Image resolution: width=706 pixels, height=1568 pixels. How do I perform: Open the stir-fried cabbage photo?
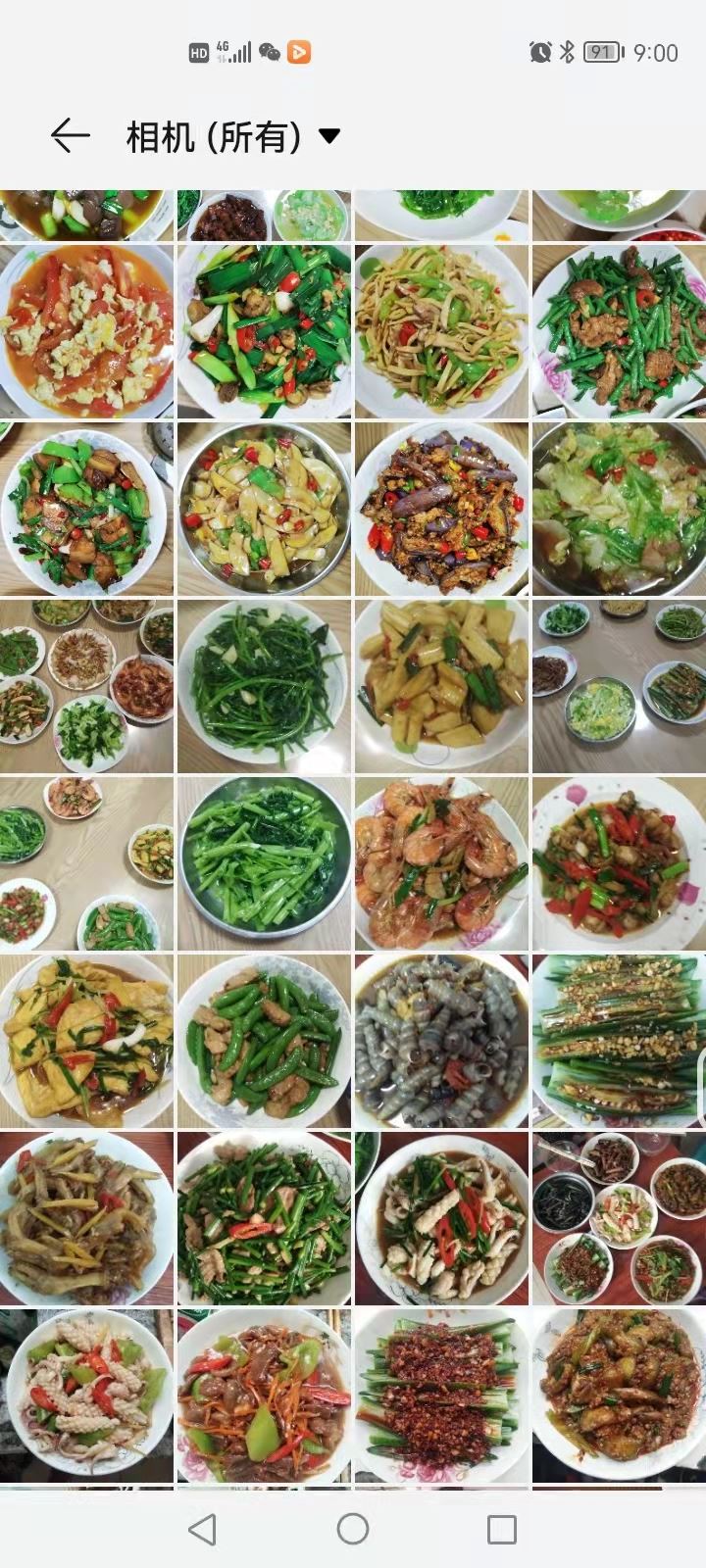619,509
